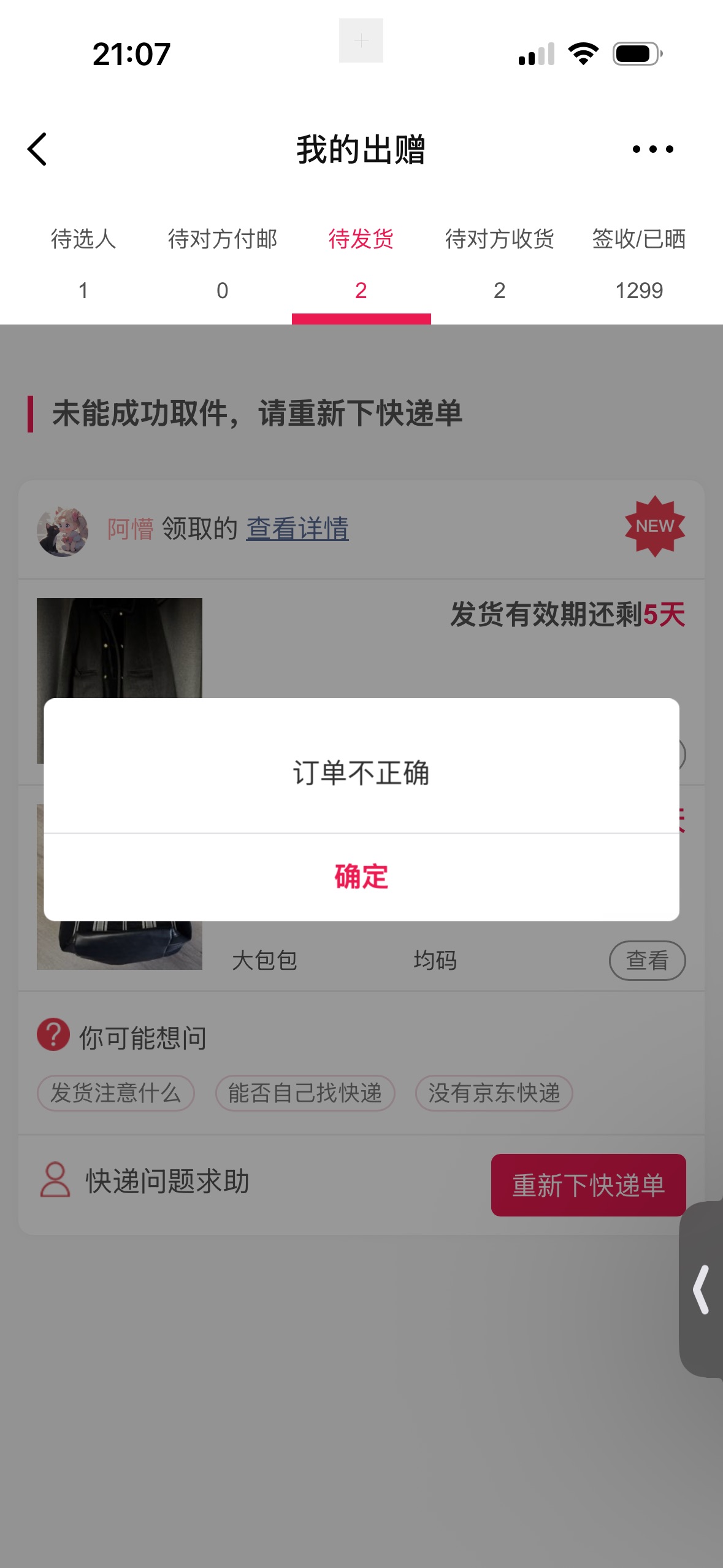
Task: Choose the 没有京东快递 question chip
Action: [x=494, y=1093]
